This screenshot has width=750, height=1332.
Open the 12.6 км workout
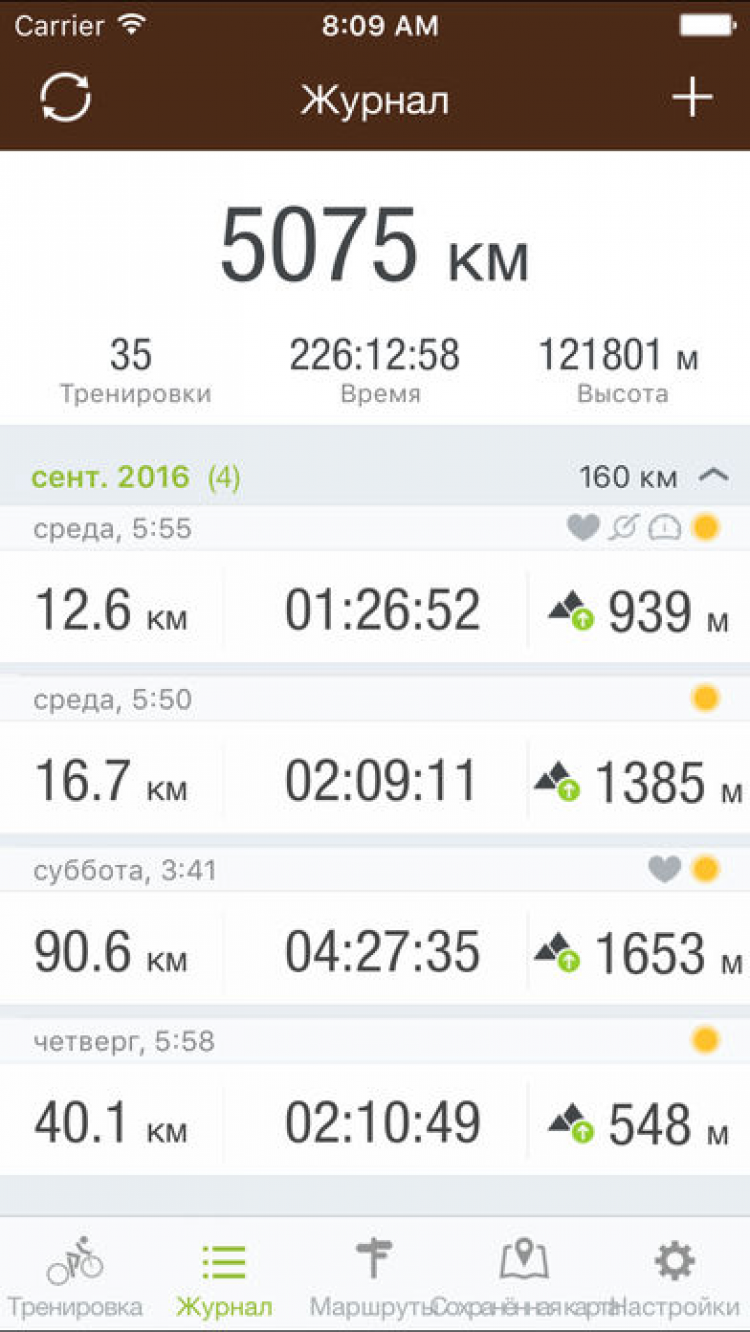pos(375,610)
